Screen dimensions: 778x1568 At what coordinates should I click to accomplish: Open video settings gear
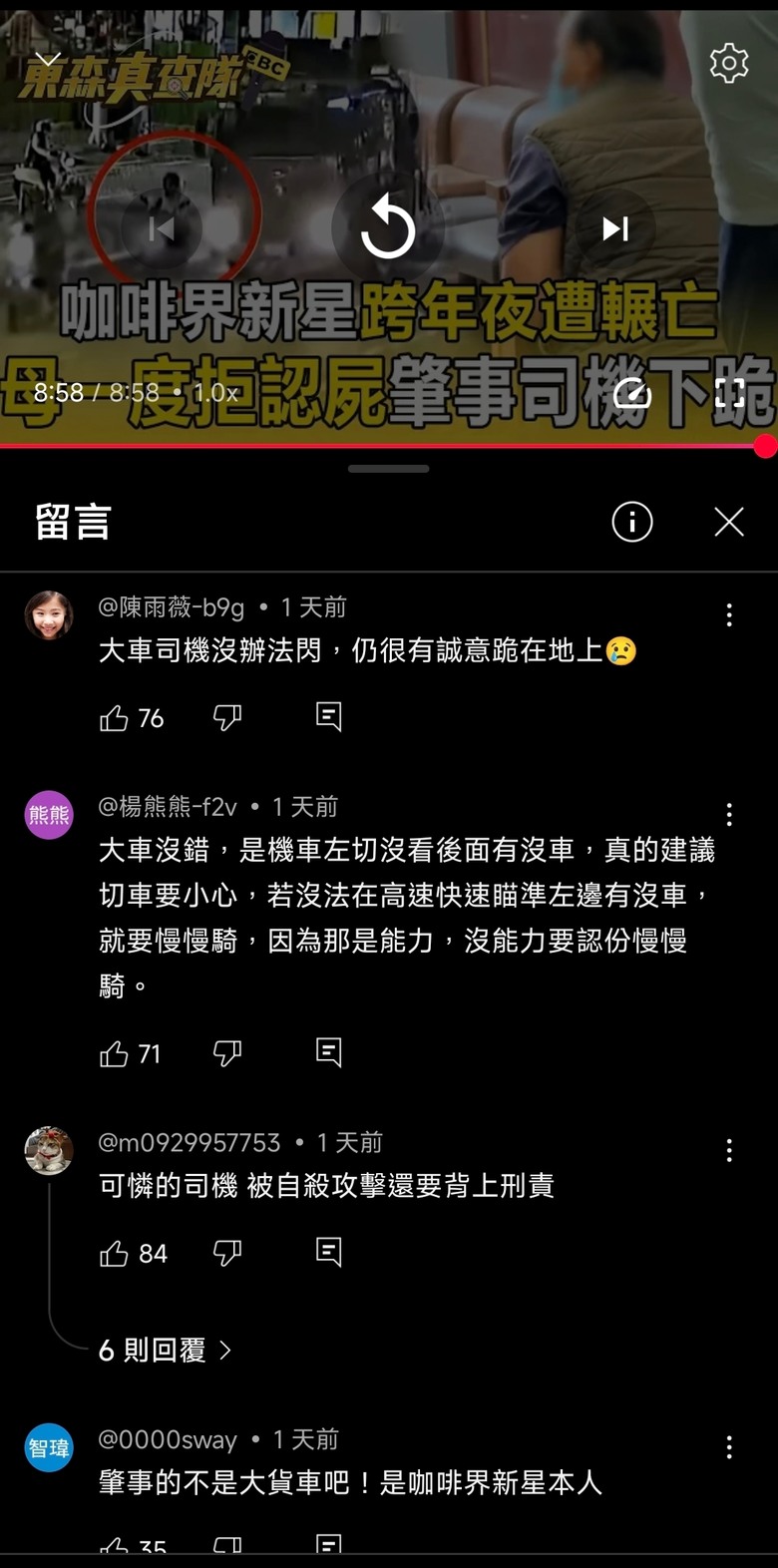[x=728, y=64]
